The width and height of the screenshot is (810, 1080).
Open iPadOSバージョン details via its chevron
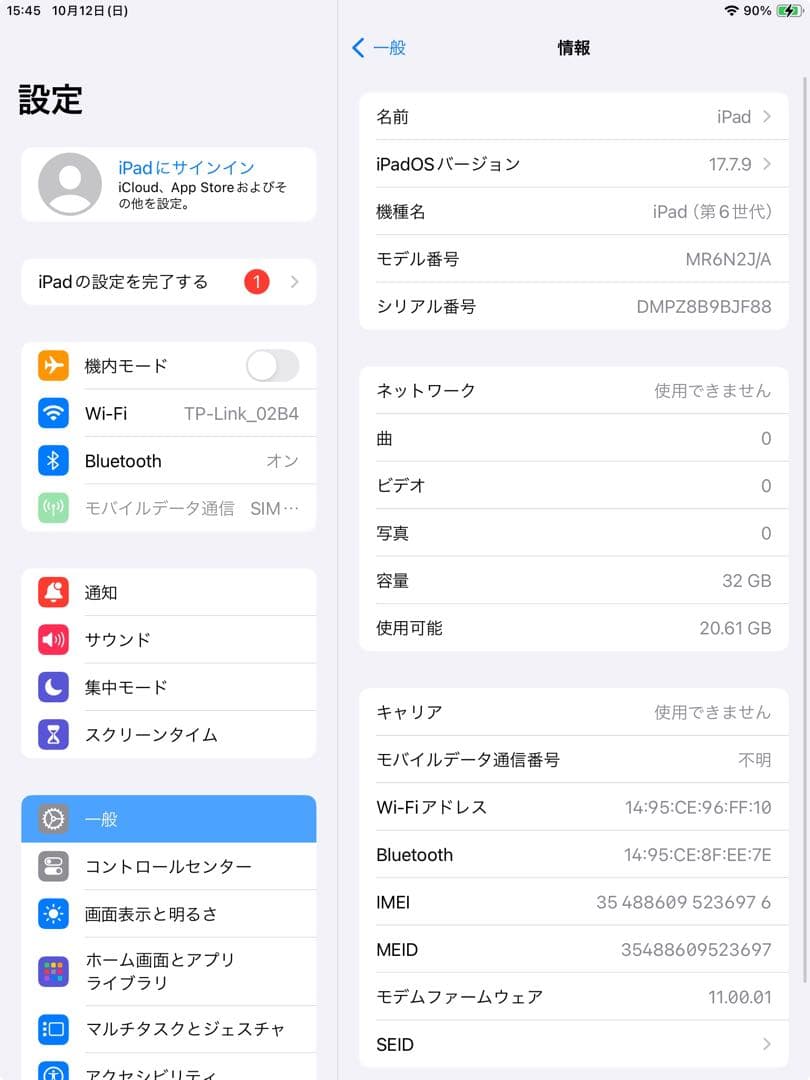(770, 164)
